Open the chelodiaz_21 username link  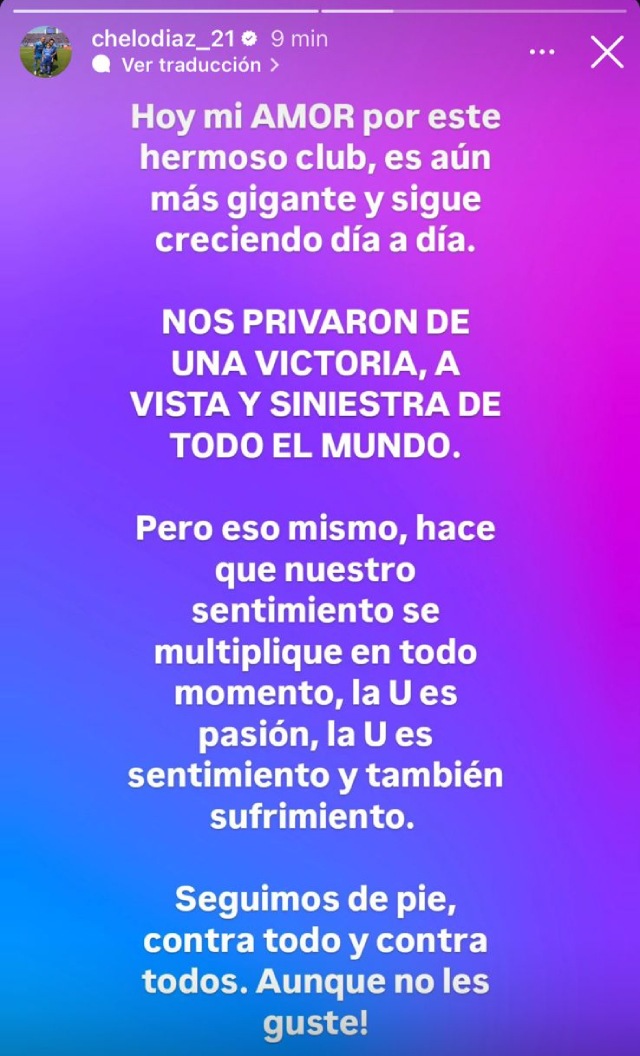[162, 39]
